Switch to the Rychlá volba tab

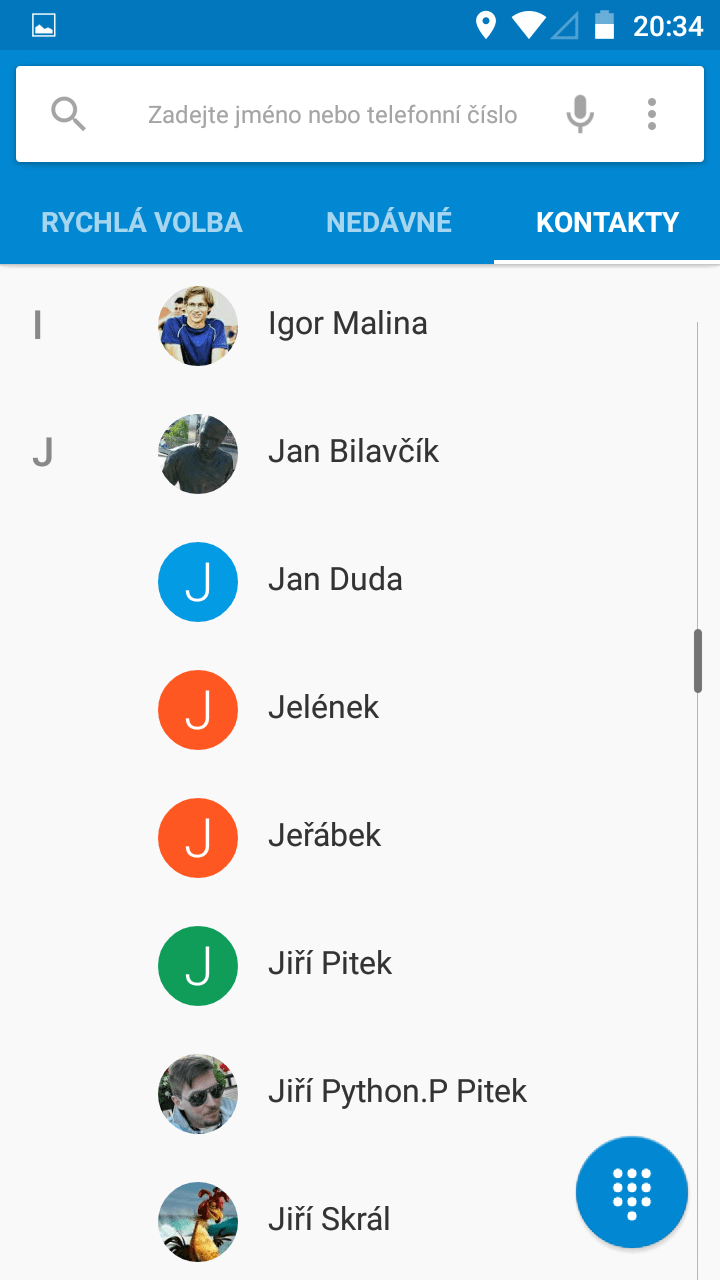[142, 222]
